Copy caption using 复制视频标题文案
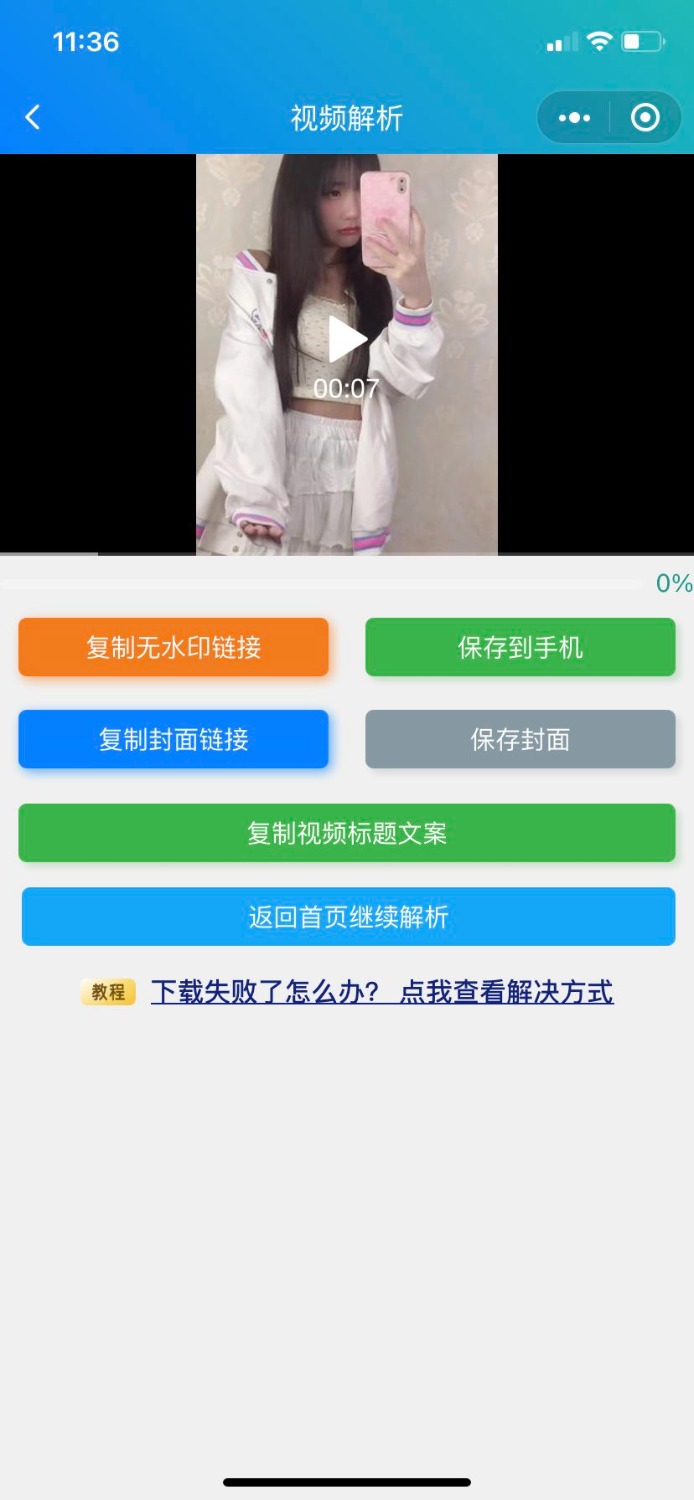The height and width of the screenshot is (1500, 694). coord(347,832)
